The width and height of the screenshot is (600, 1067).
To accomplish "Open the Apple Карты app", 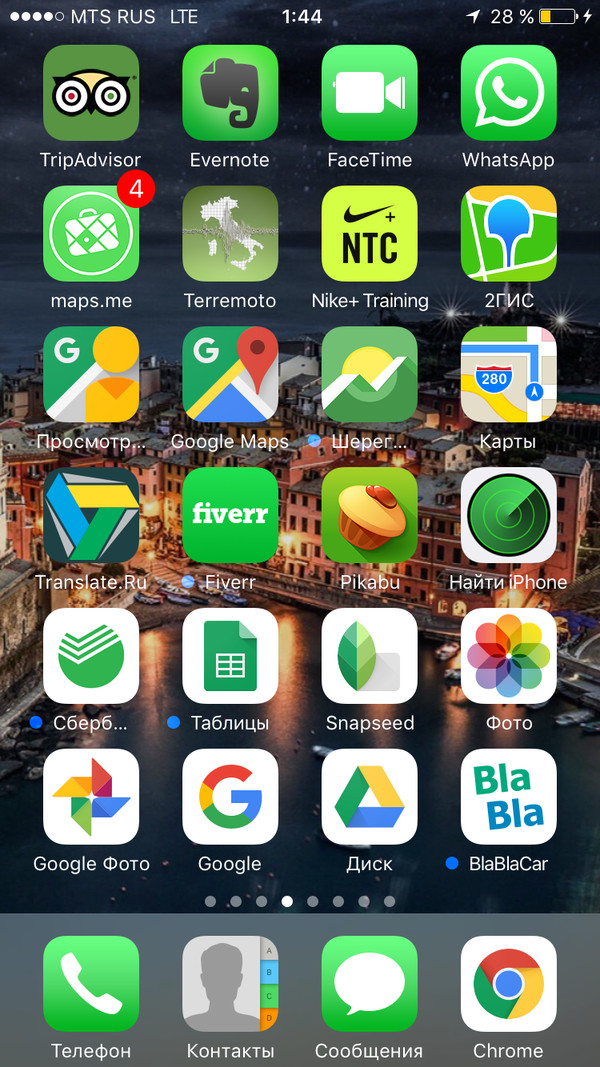I will click(508, 375).
